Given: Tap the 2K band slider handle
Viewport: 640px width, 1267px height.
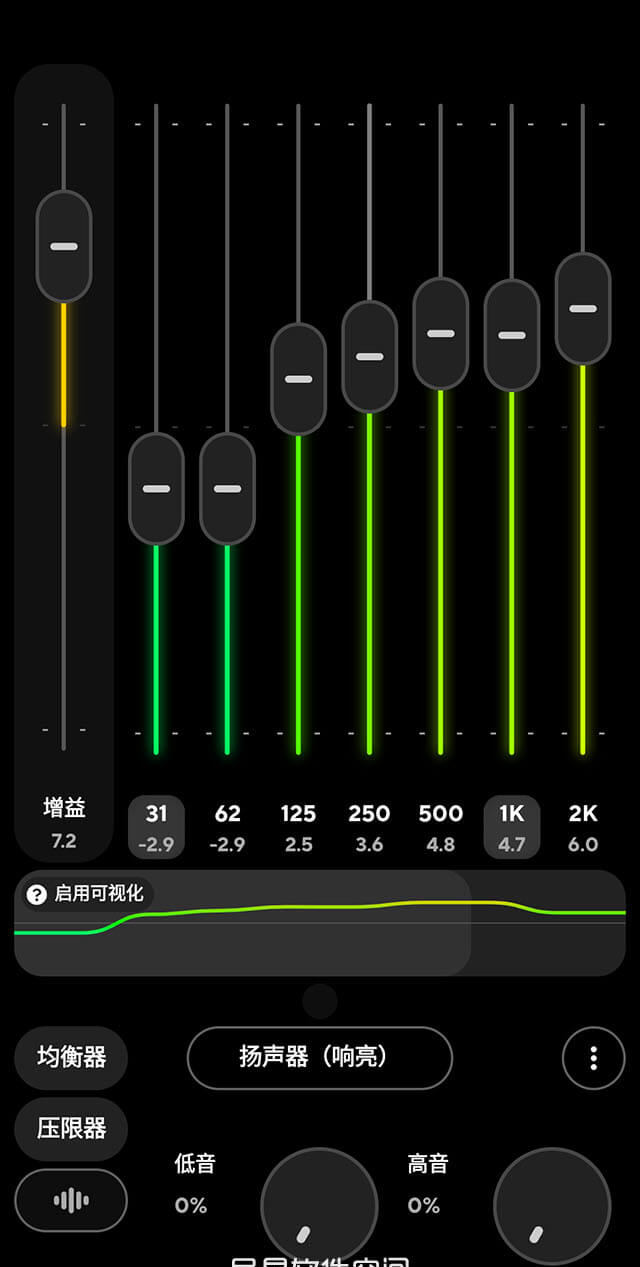Looking at the screenshot, I should pos(583,308).
